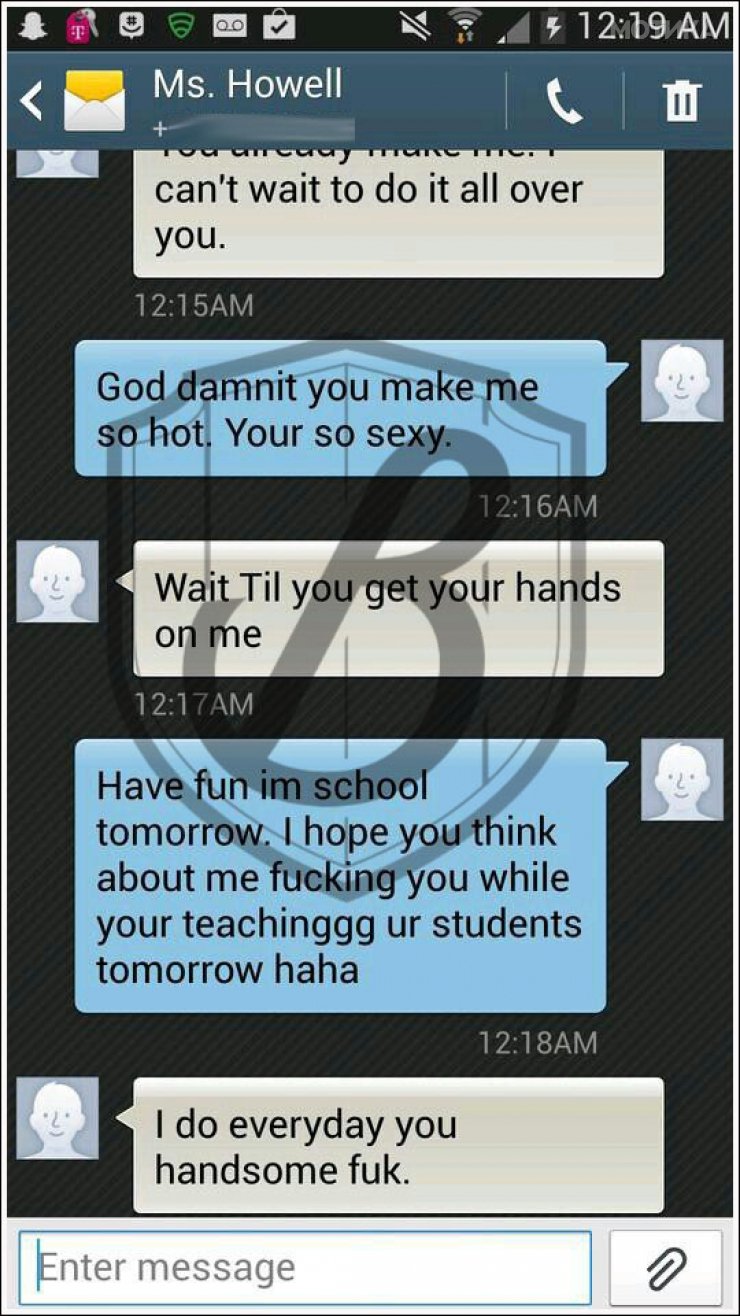
Task: Delete messages using the trash icon
Action: coord(682,101)
